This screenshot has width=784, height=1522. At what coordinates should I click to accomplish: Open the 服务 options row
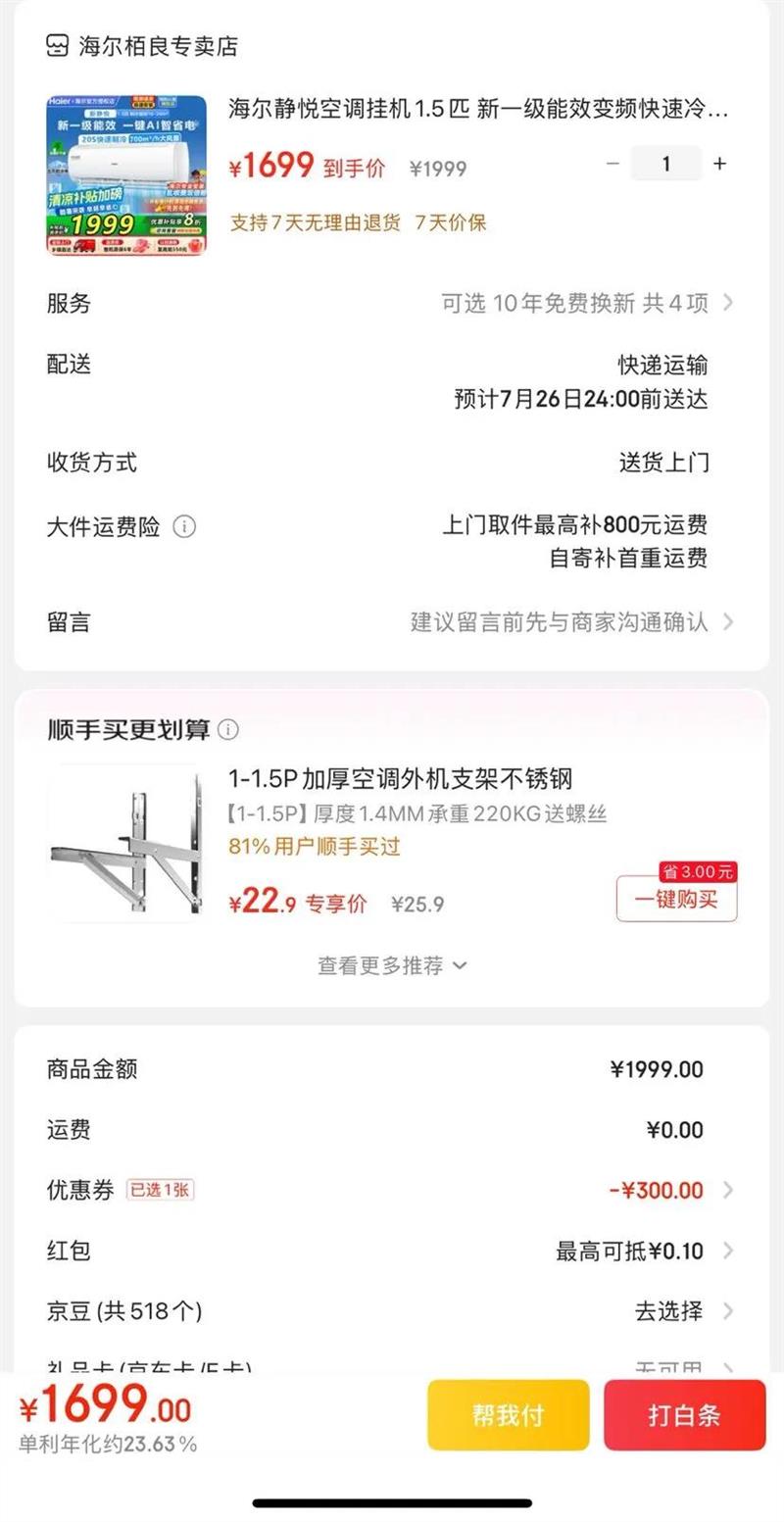pyautogui.click(x=392, y=303)
